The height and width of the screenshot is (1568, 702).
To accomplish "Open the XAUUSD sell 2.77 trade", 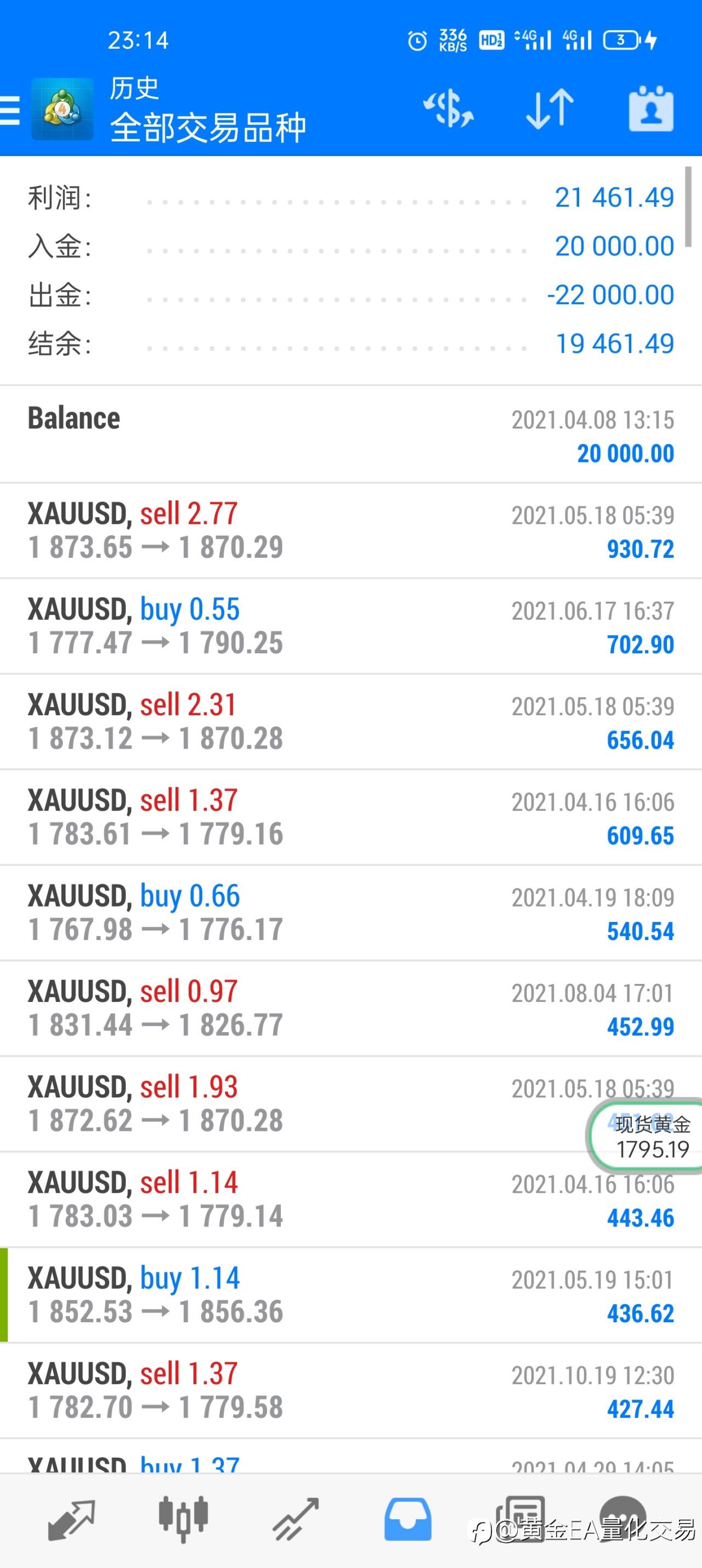I will (x=350, y=531).
